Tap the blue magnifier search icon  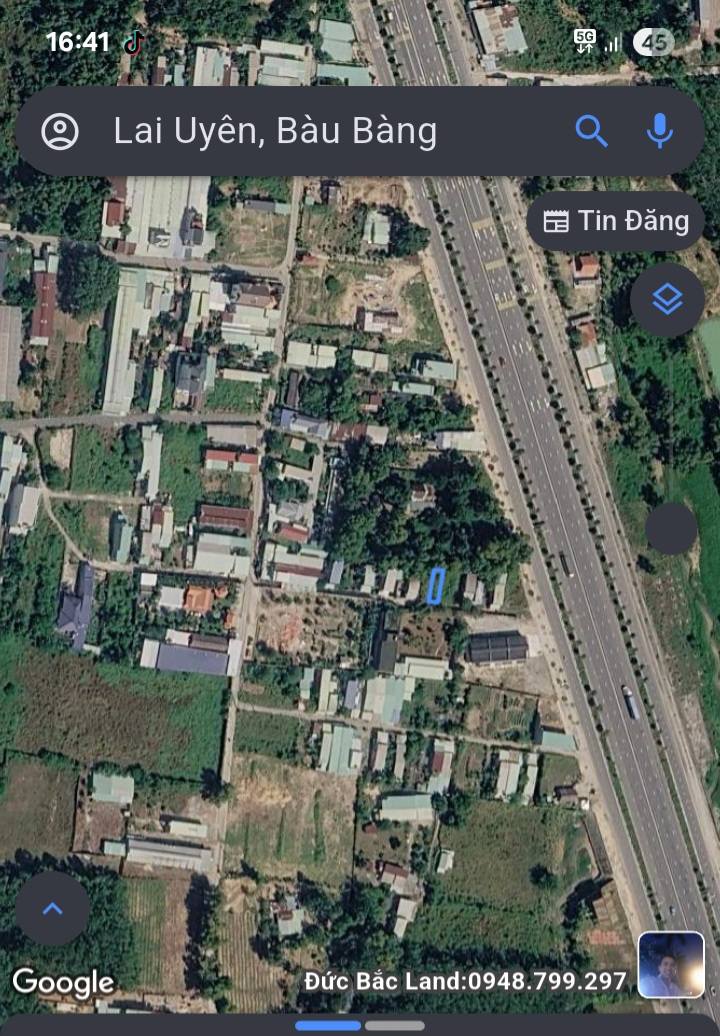(591, 131)
